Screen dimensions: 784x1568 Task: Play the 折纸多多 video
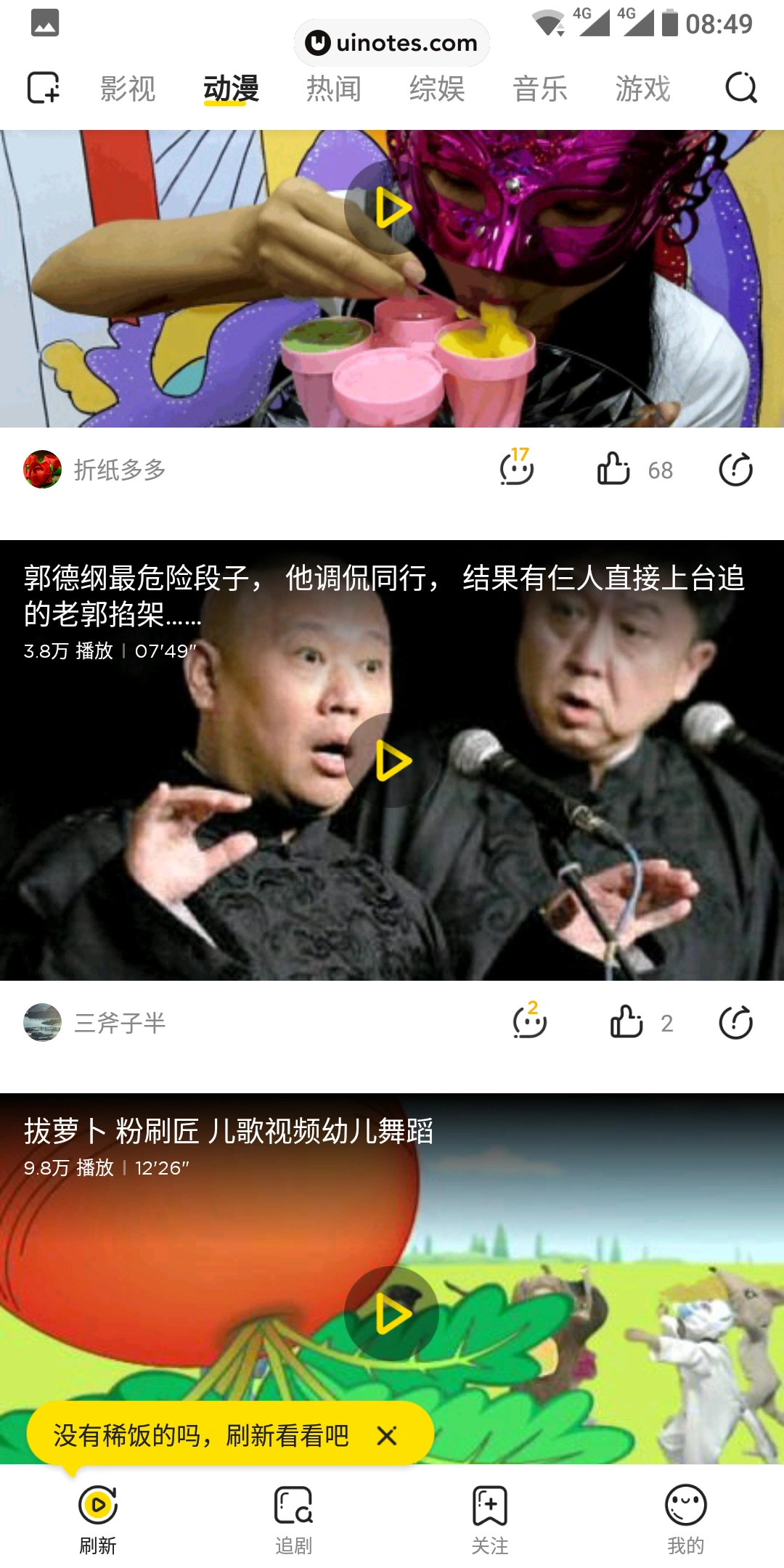pos(392,208)
